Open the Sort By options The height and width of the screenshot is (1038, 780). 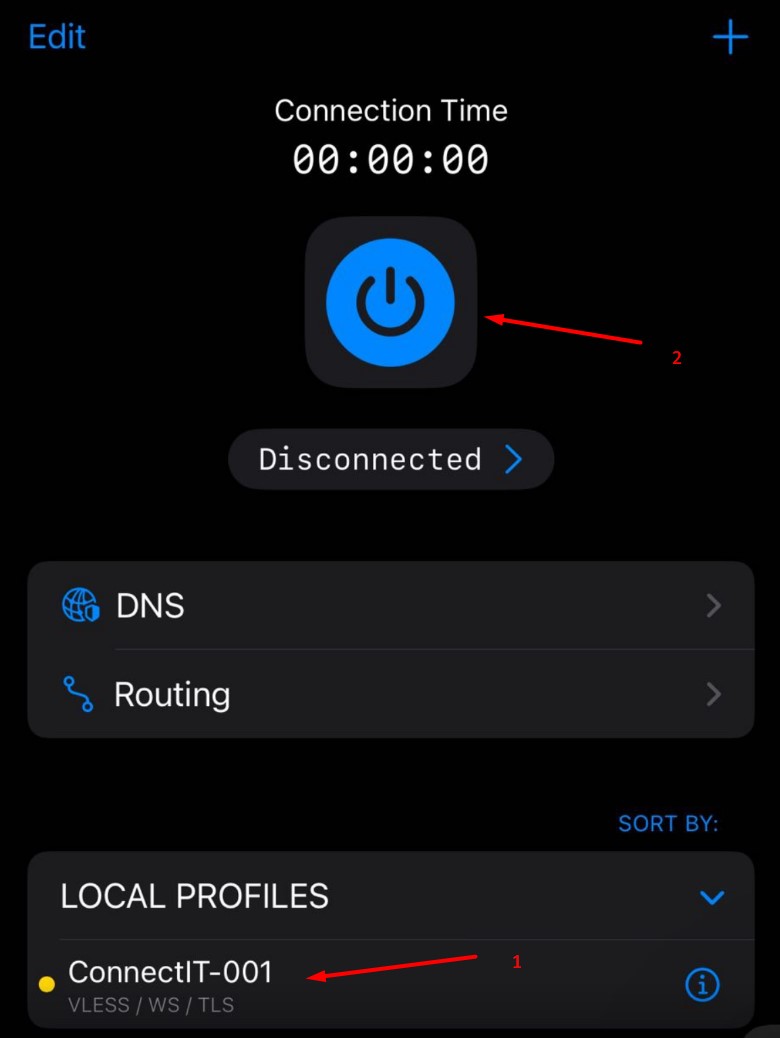pyautogui.click(x=668, y=824)
